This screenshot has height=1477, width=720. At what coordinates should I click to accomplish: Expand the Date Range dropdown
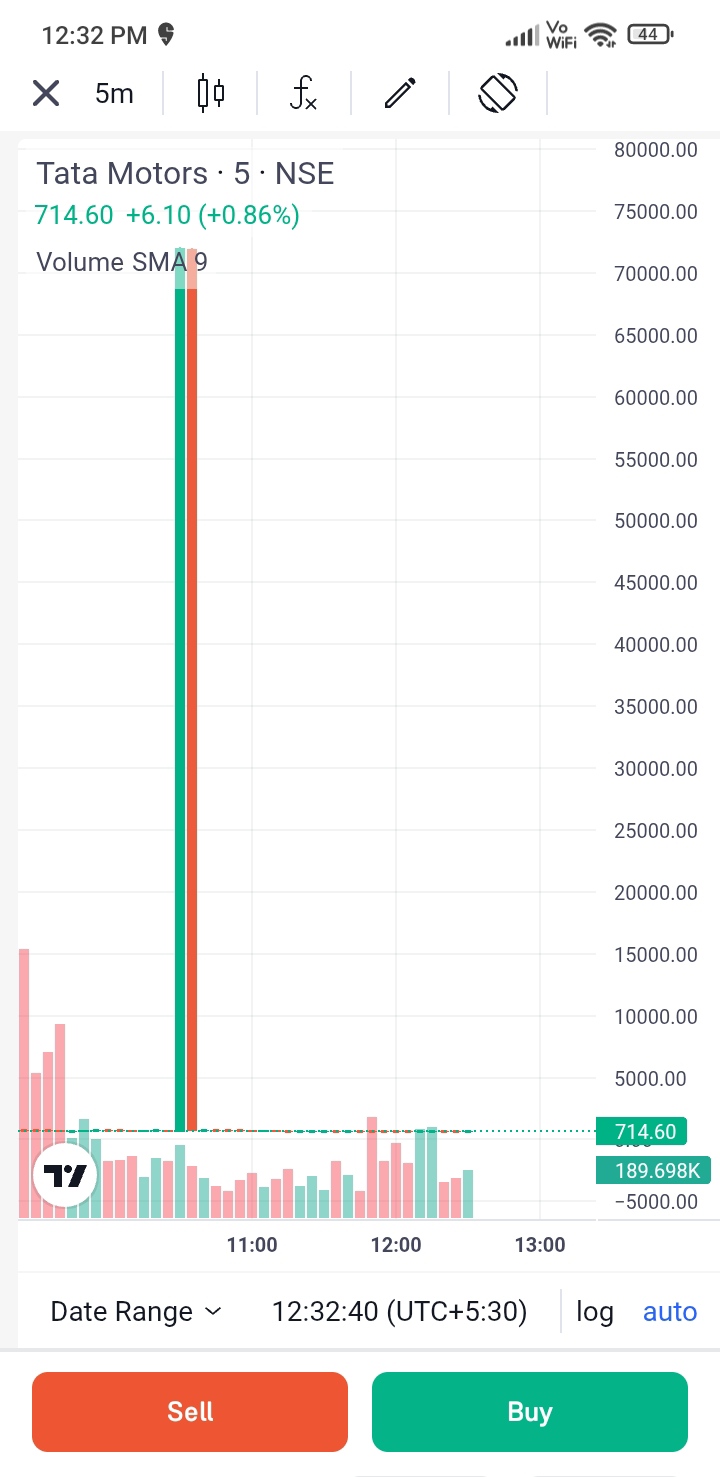136,1311
